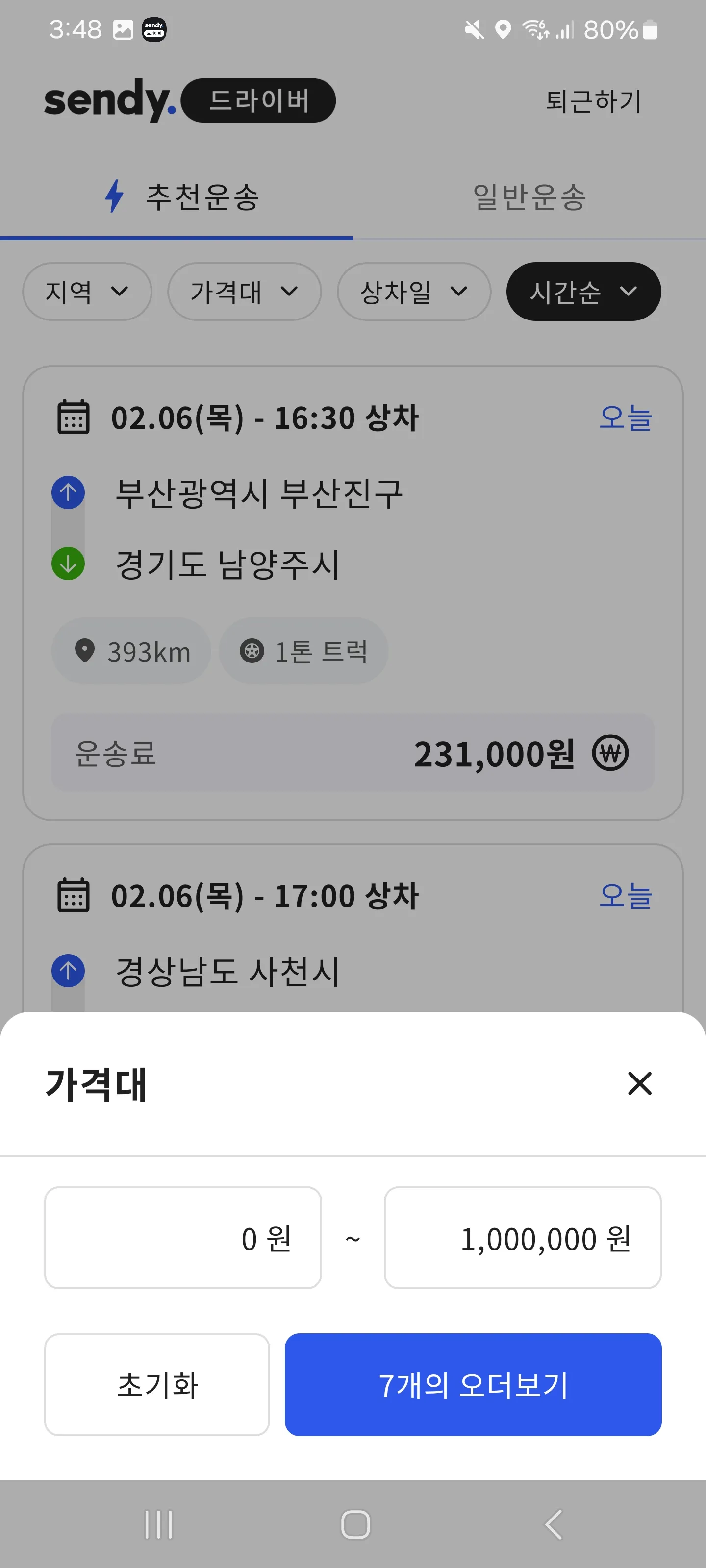Go to the home screen
706x1568 pixels.
tap(355, 1524)
